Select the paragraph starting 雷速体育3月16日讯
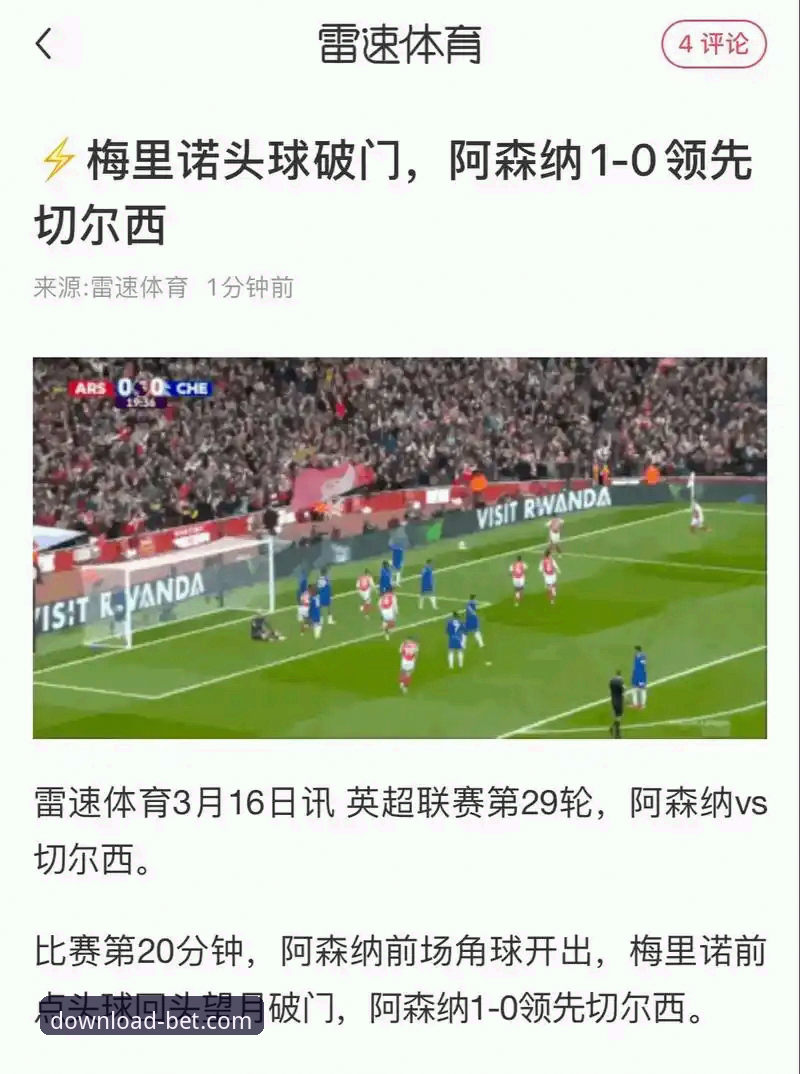This screenshot has height=1074, width=800. [x=400, y=830]
